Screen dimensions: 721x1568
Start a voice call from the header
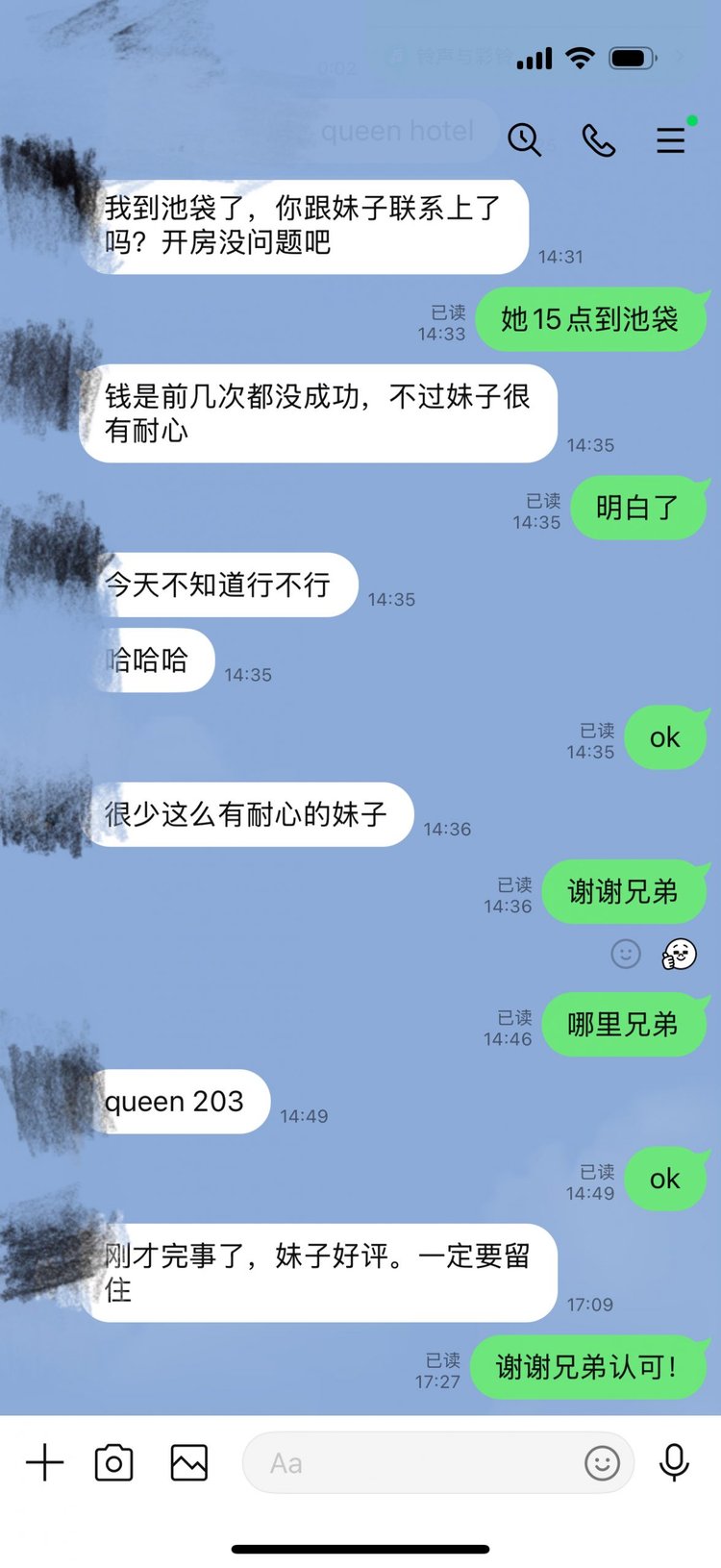(x=598, y=141)
